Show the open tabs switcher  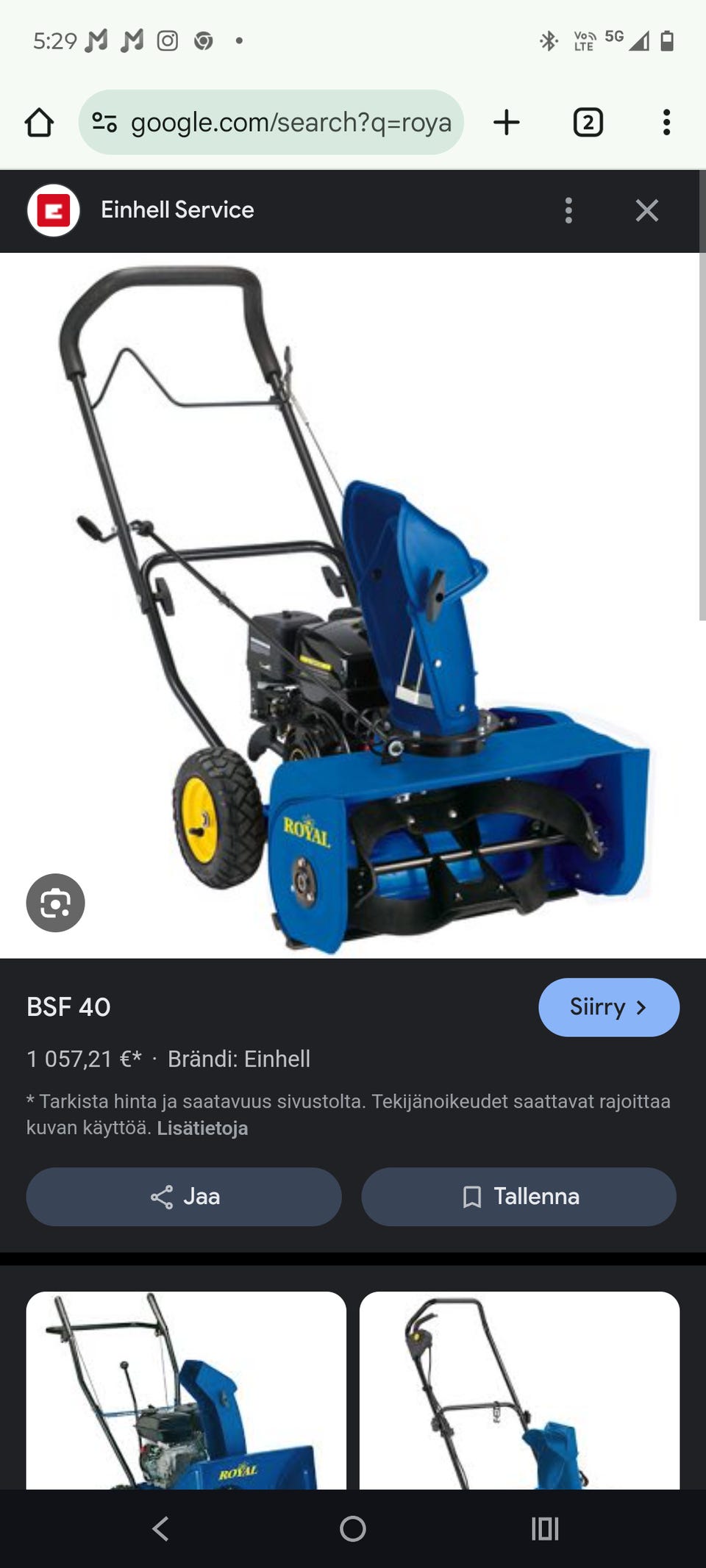point(588,122)
